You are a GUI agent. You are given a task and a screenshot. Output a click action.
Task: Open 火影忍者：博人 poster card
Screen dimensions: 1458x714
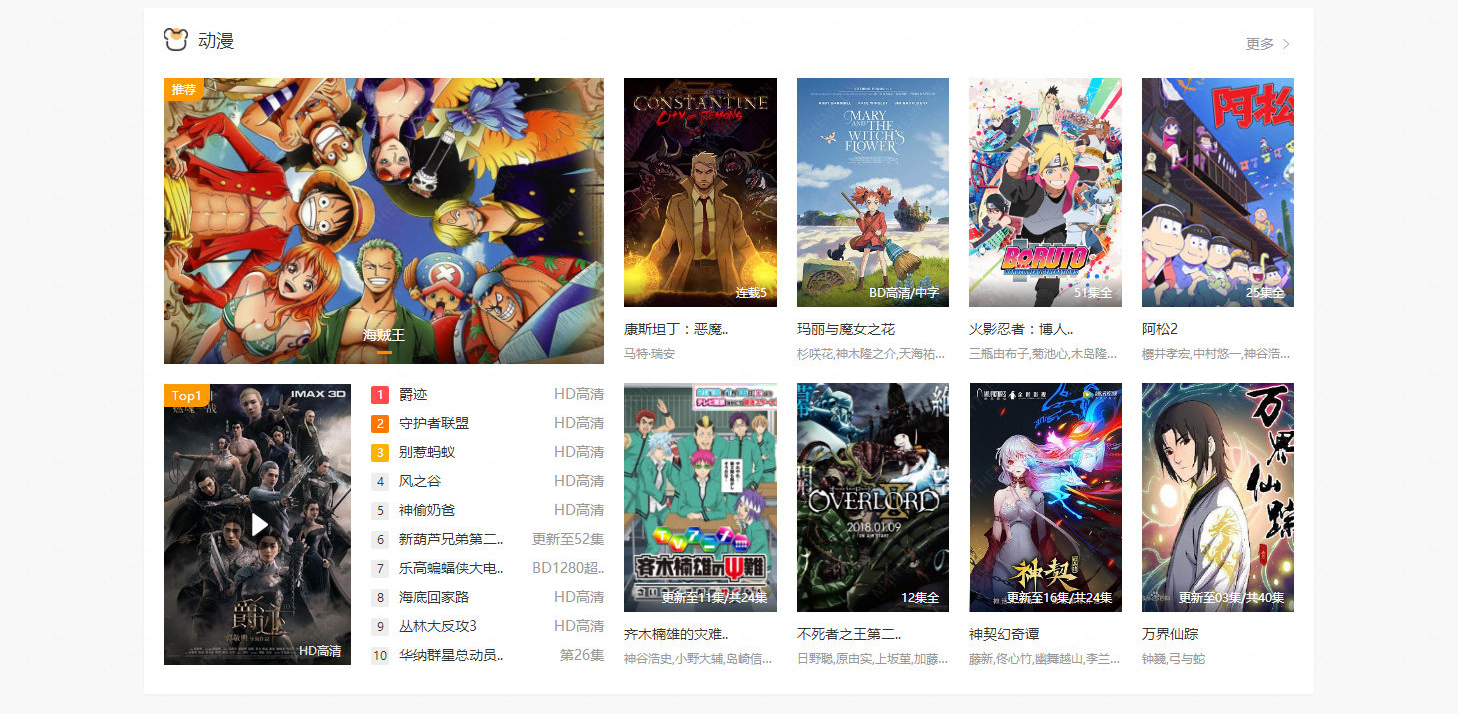pos(1045,192)
